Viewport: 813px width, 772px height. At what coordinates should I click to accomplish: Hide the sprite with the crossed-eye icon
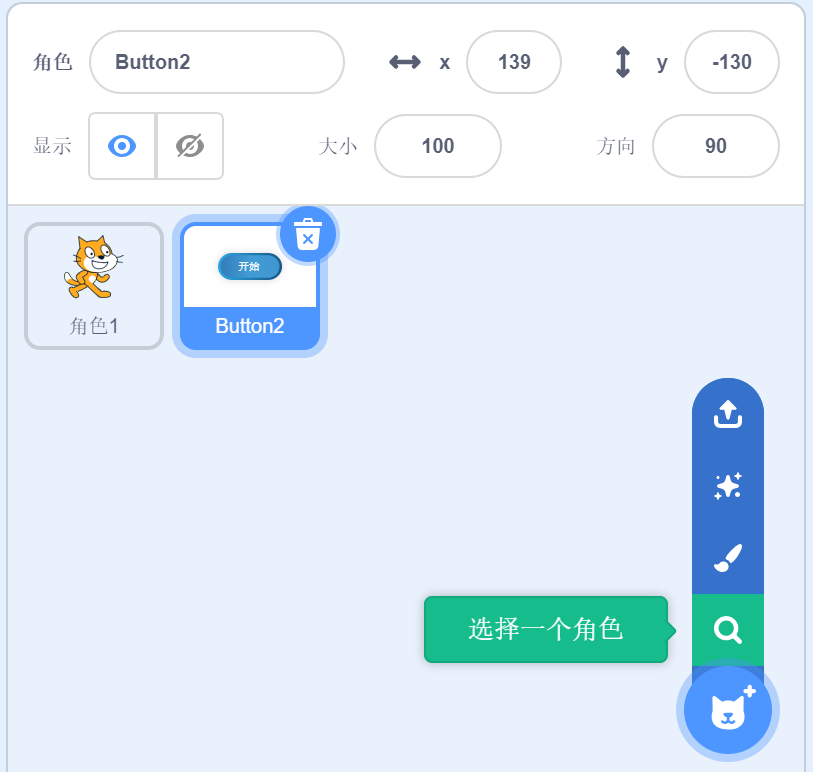(190, 146)
